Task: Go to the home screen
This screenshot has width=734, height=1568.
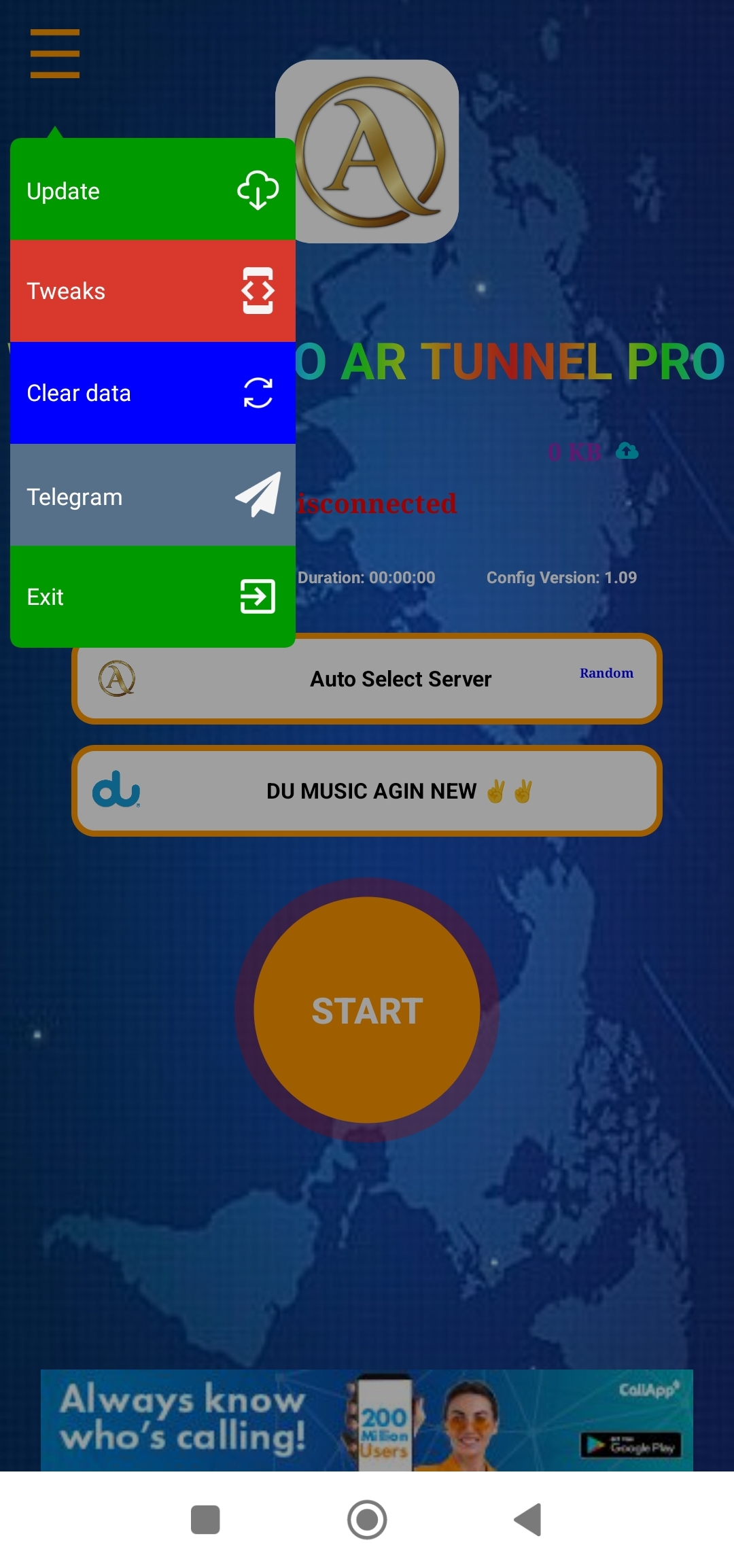Action: coord(367,1519)
